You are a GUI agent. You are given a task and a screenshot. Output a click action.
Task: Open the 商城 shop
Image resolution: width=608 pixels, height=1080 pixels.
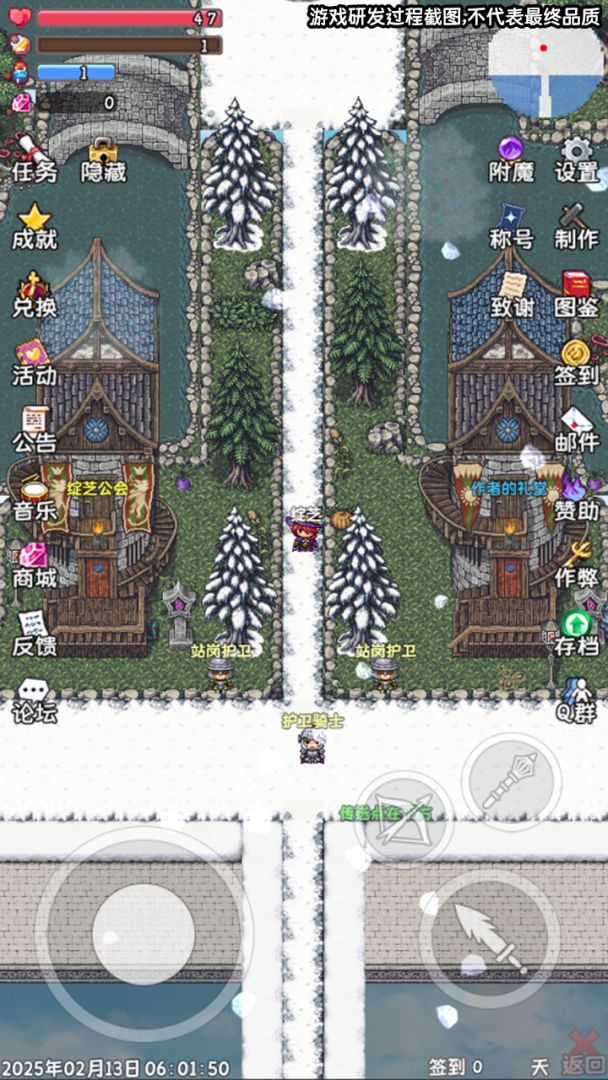coord(34,565)
